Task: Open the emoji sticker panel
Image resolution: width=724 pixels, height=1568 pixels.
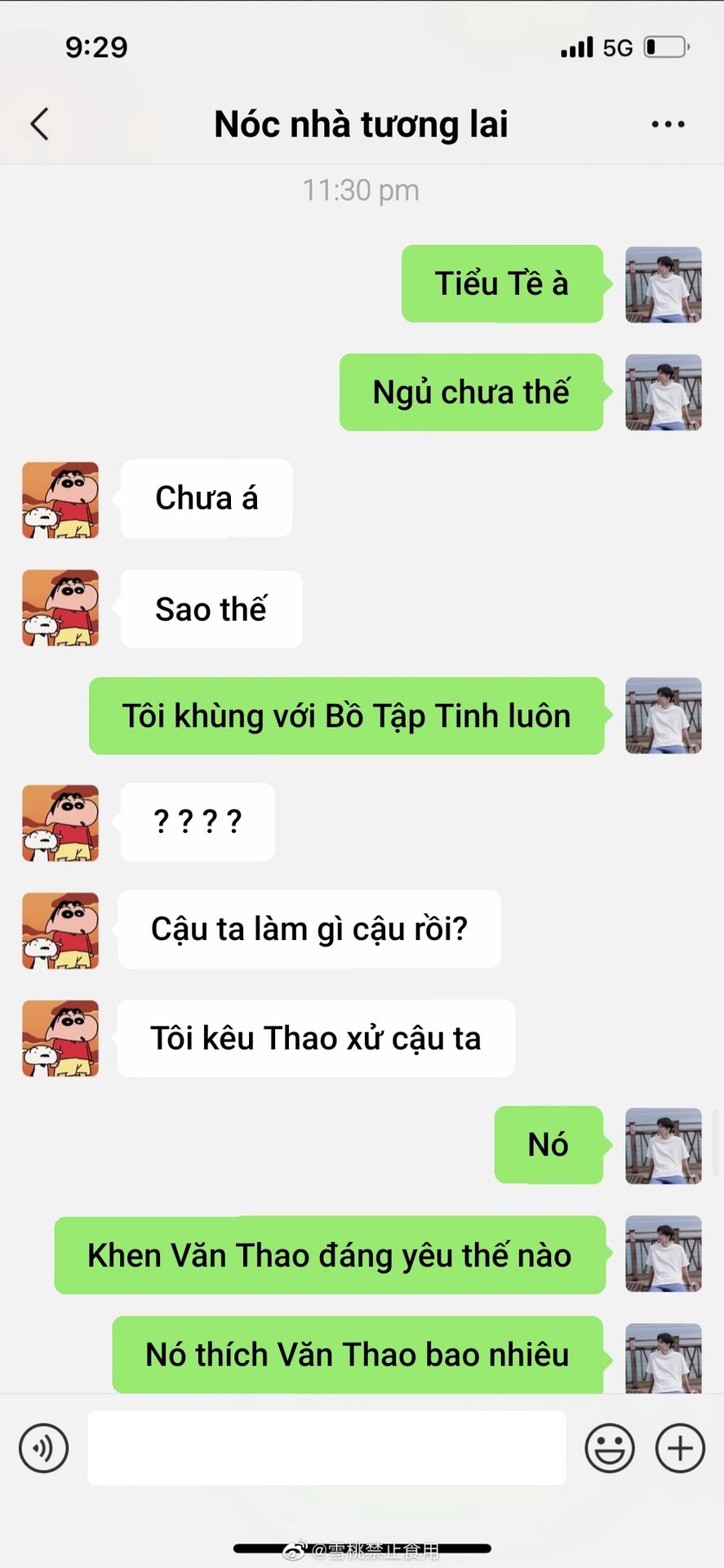Action: coord(609,1448)
